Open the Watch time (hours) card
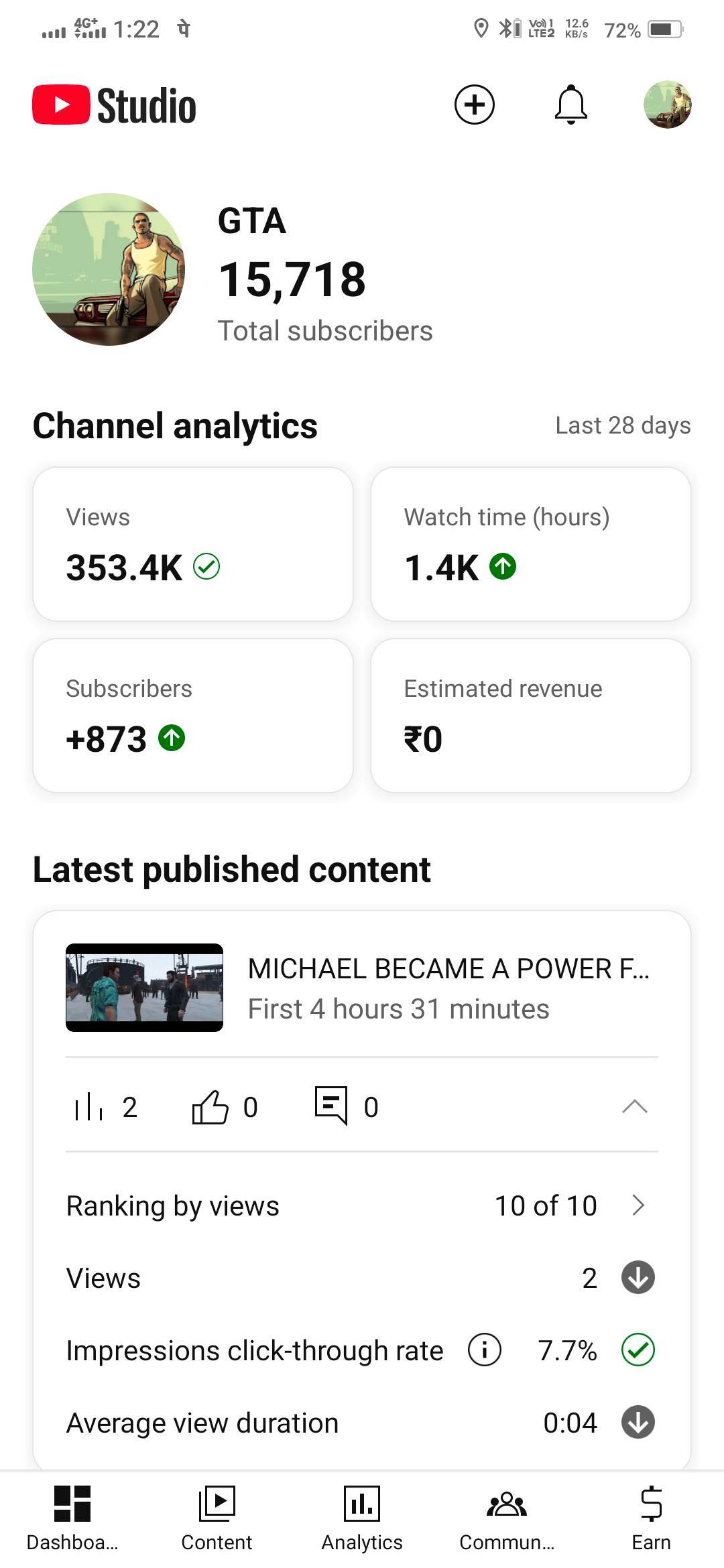Image resolution: width=724 pixels, height=1568 pixels. [x=531, y=544]
